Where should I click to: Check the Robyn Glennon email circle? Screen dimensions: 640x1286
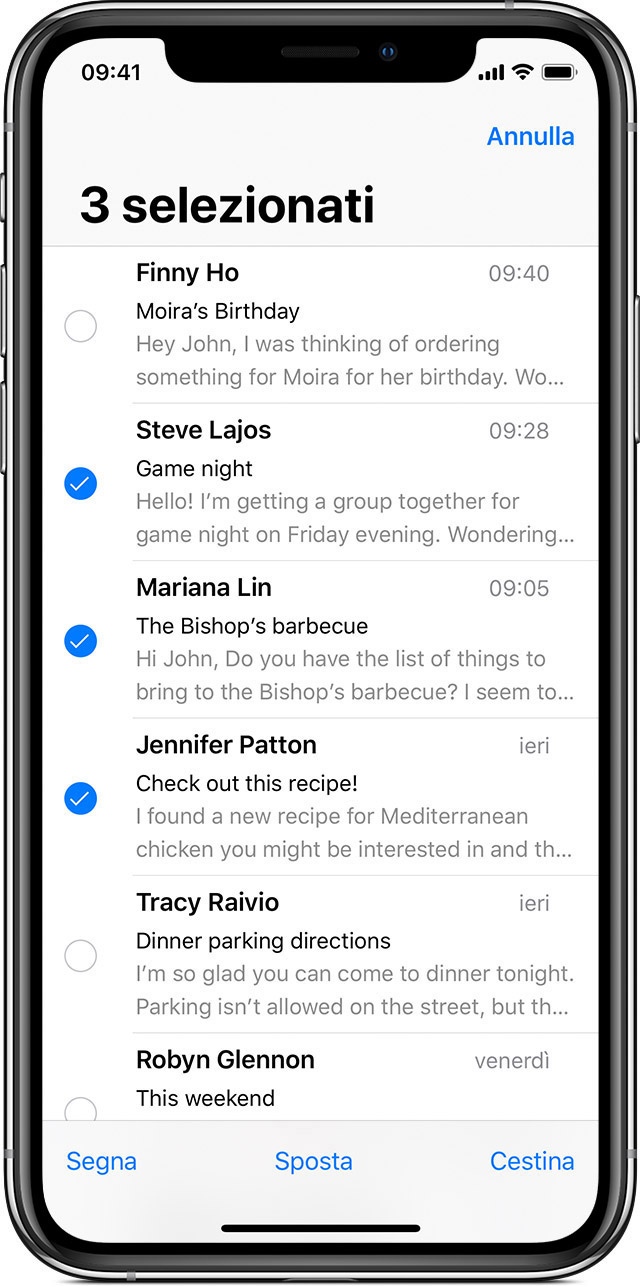click(80, 1108)
